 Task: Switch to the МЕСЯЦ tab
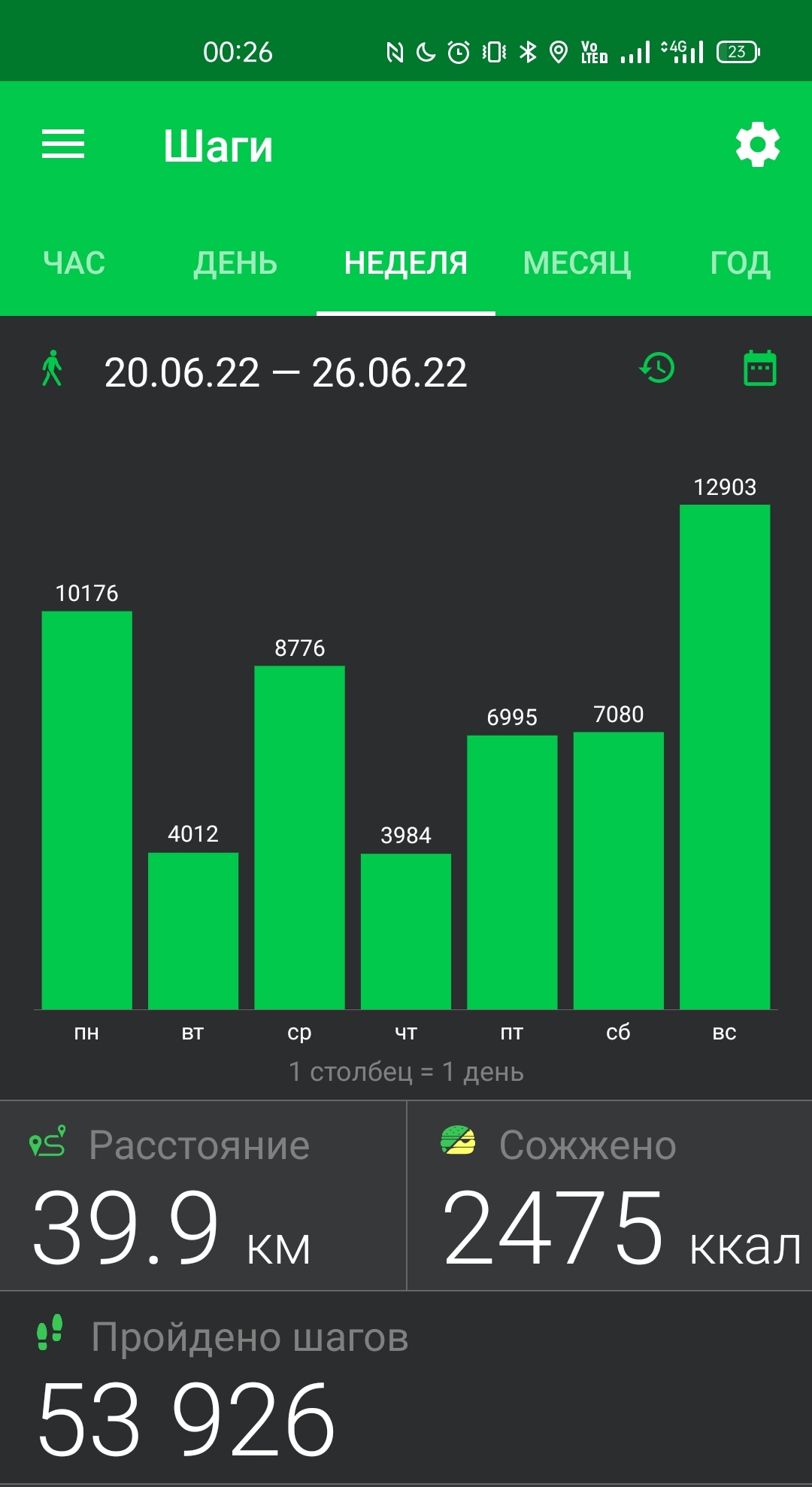pyautogui.click(x=577, y=263)
